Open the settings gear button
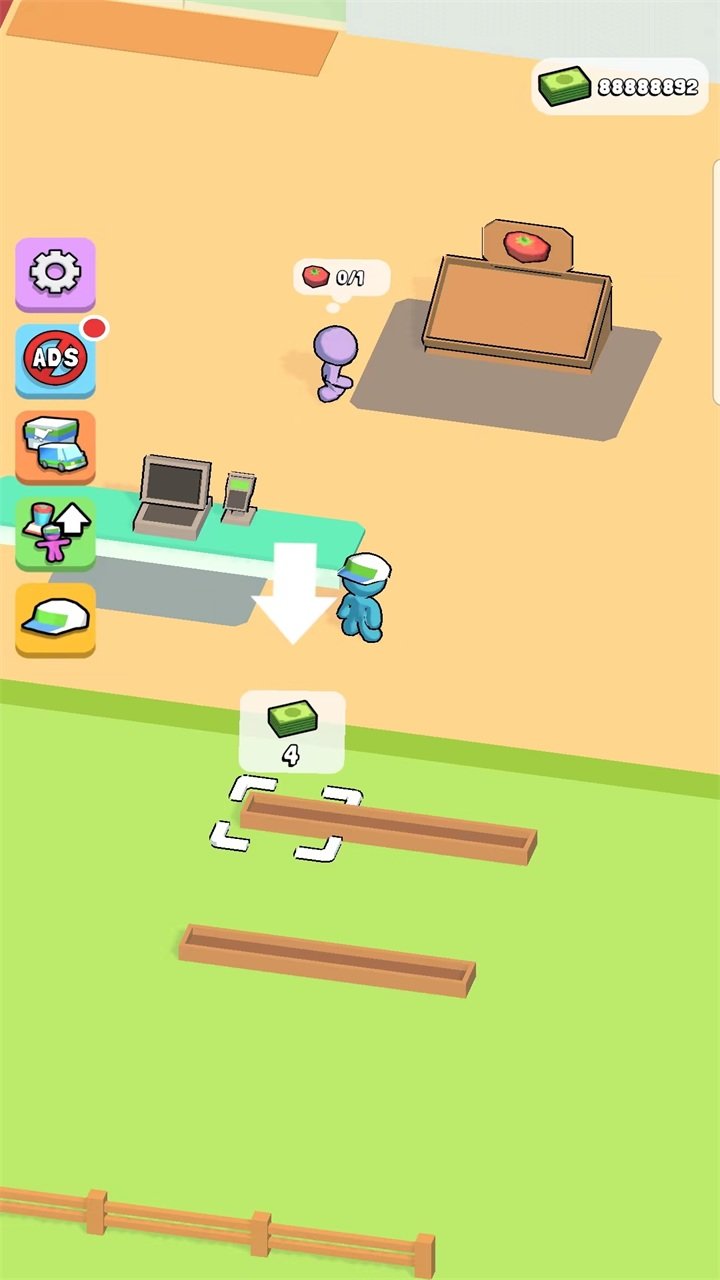Image resolution: width=720 pixels, height=1280 pixels. tap(55, 272)
